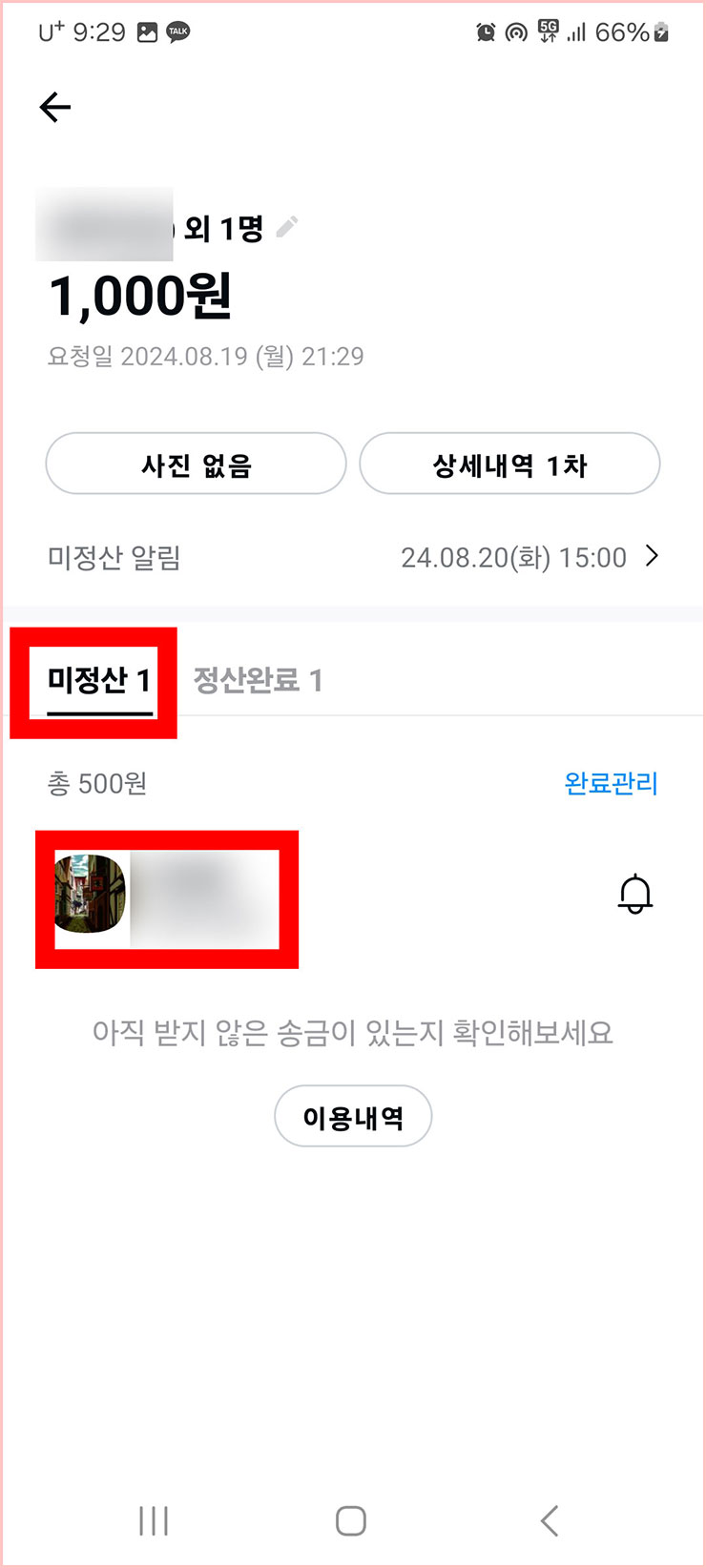Tap the chevron next to 미정산 알림
Viewport: 706px width, 1568px height.
[x=654, y=557]
